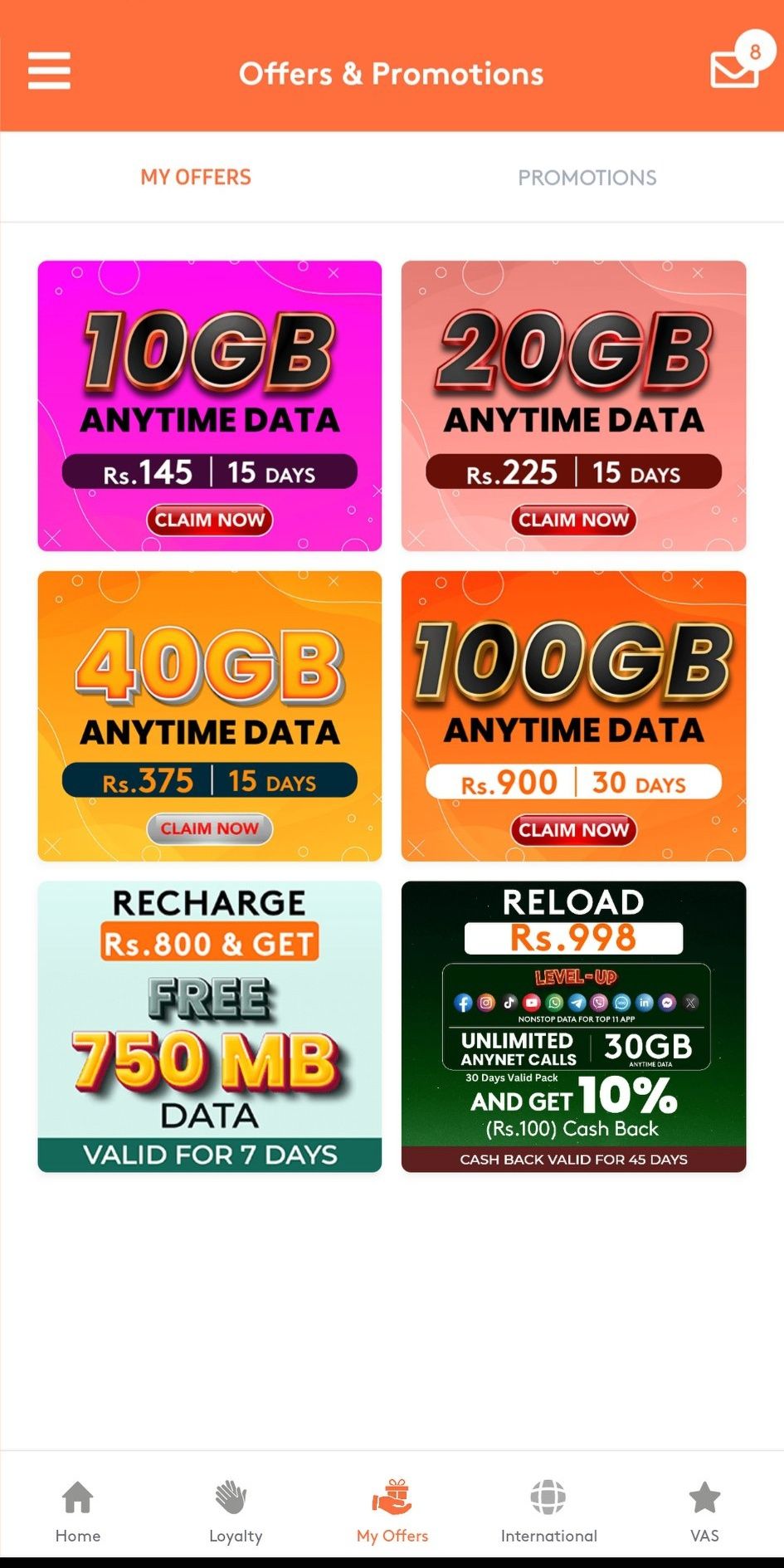
Task: Open the hamburger drawer menu
Action: [49, 70]
